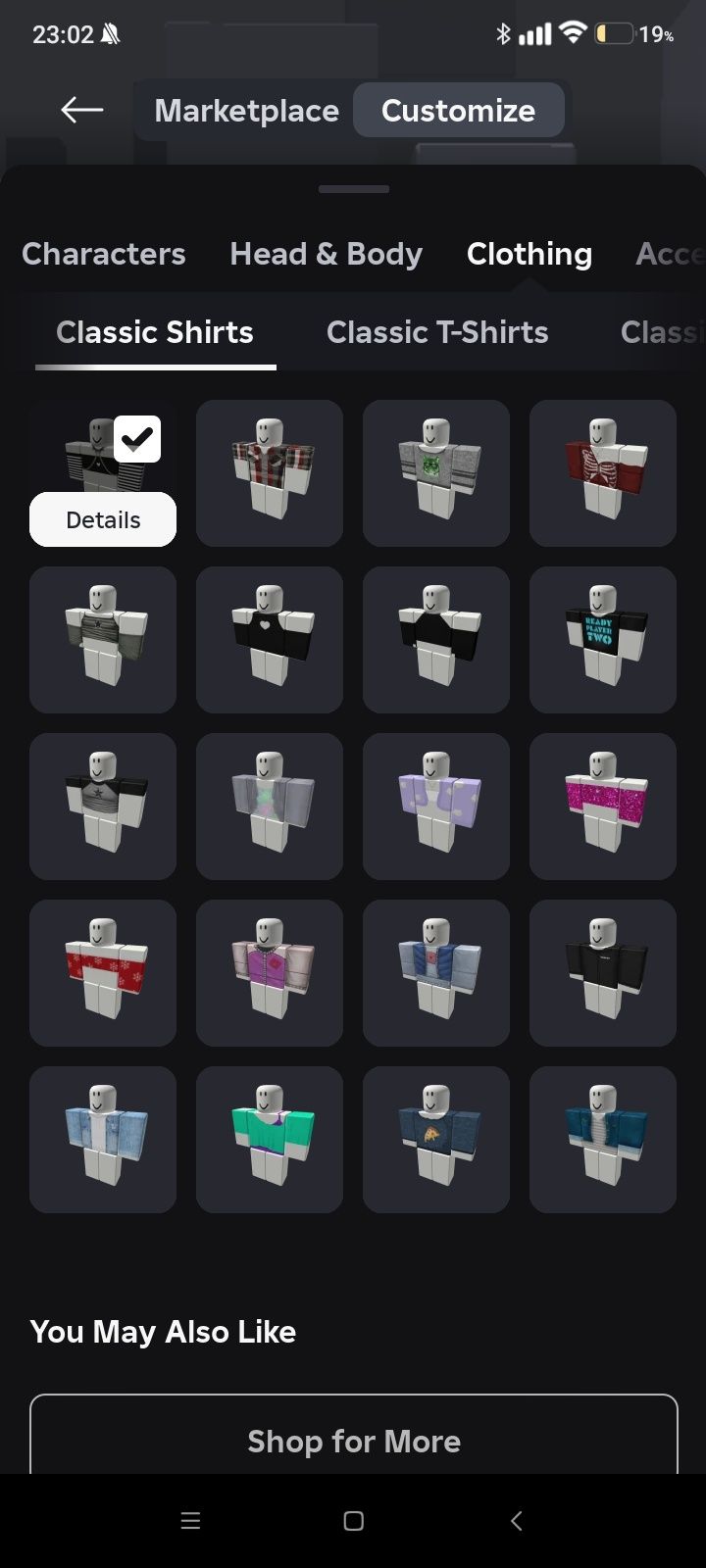Wear the teal green shirt
The image size is (706, 1568).
tap(270, 1139)
